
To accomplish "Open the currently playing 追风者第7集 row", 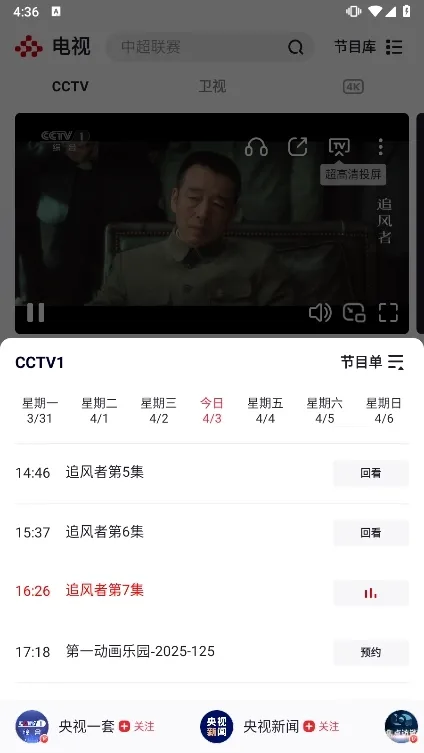I will [212, 591].
